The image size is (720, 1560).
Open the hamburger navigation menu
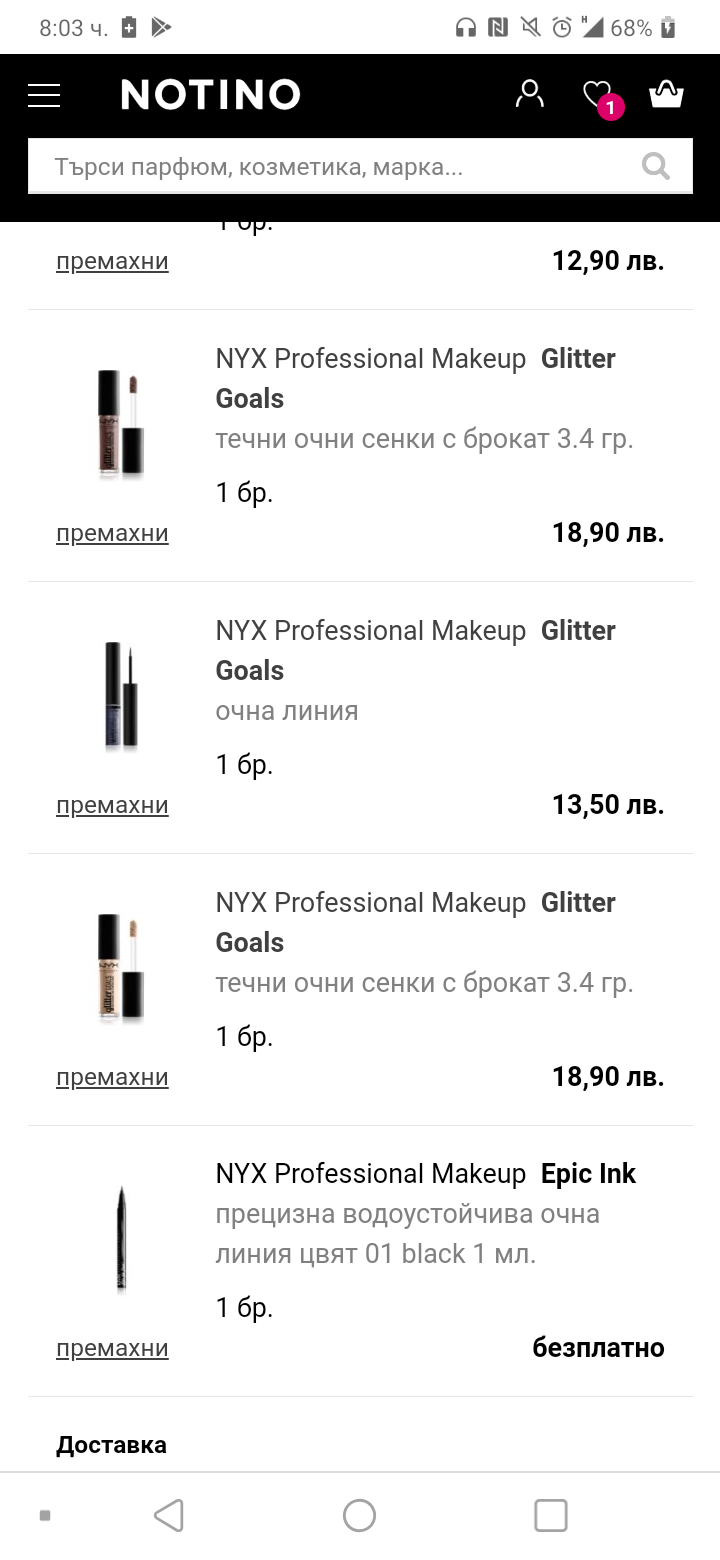(x=44, y=95)
